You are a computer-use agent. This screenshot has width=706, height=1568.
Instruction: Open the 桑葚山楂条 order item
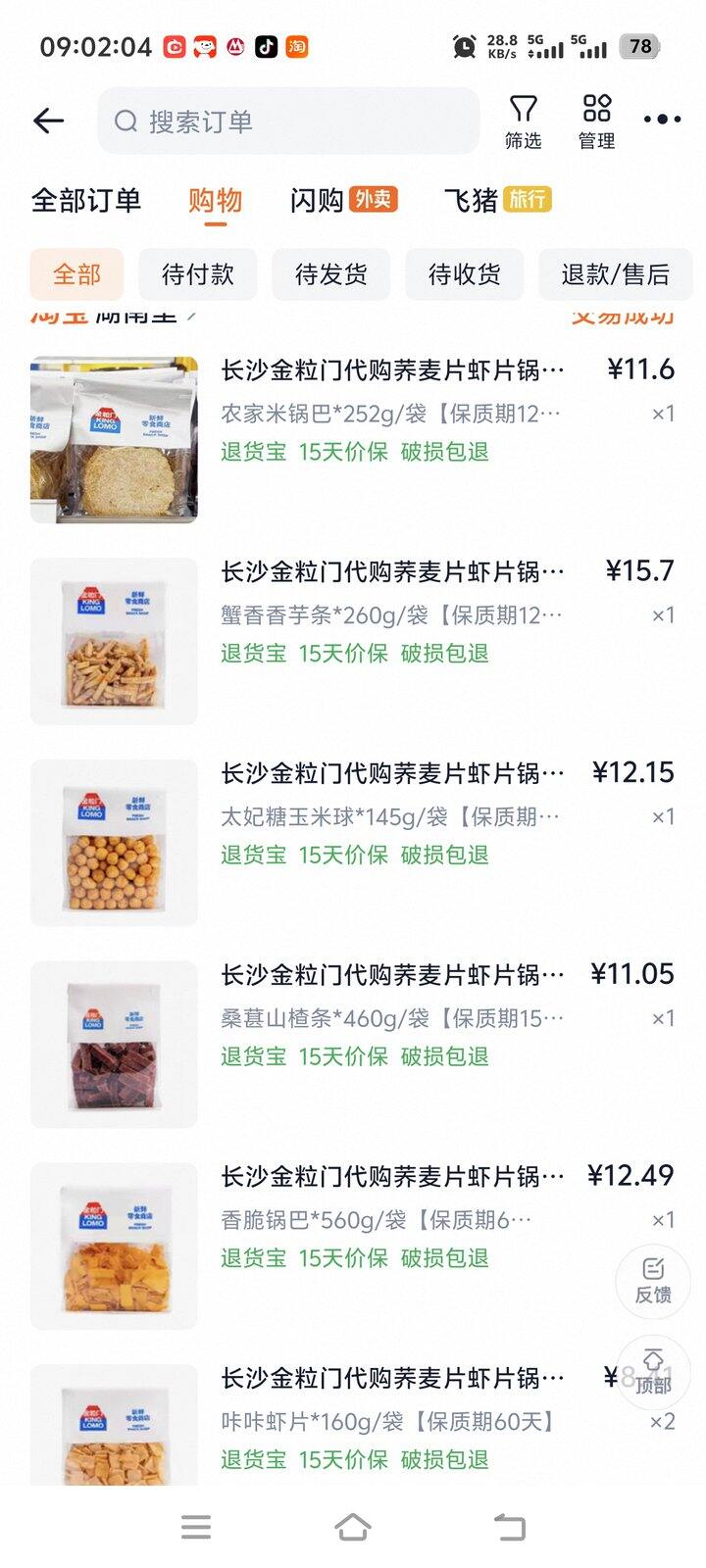392,1017
